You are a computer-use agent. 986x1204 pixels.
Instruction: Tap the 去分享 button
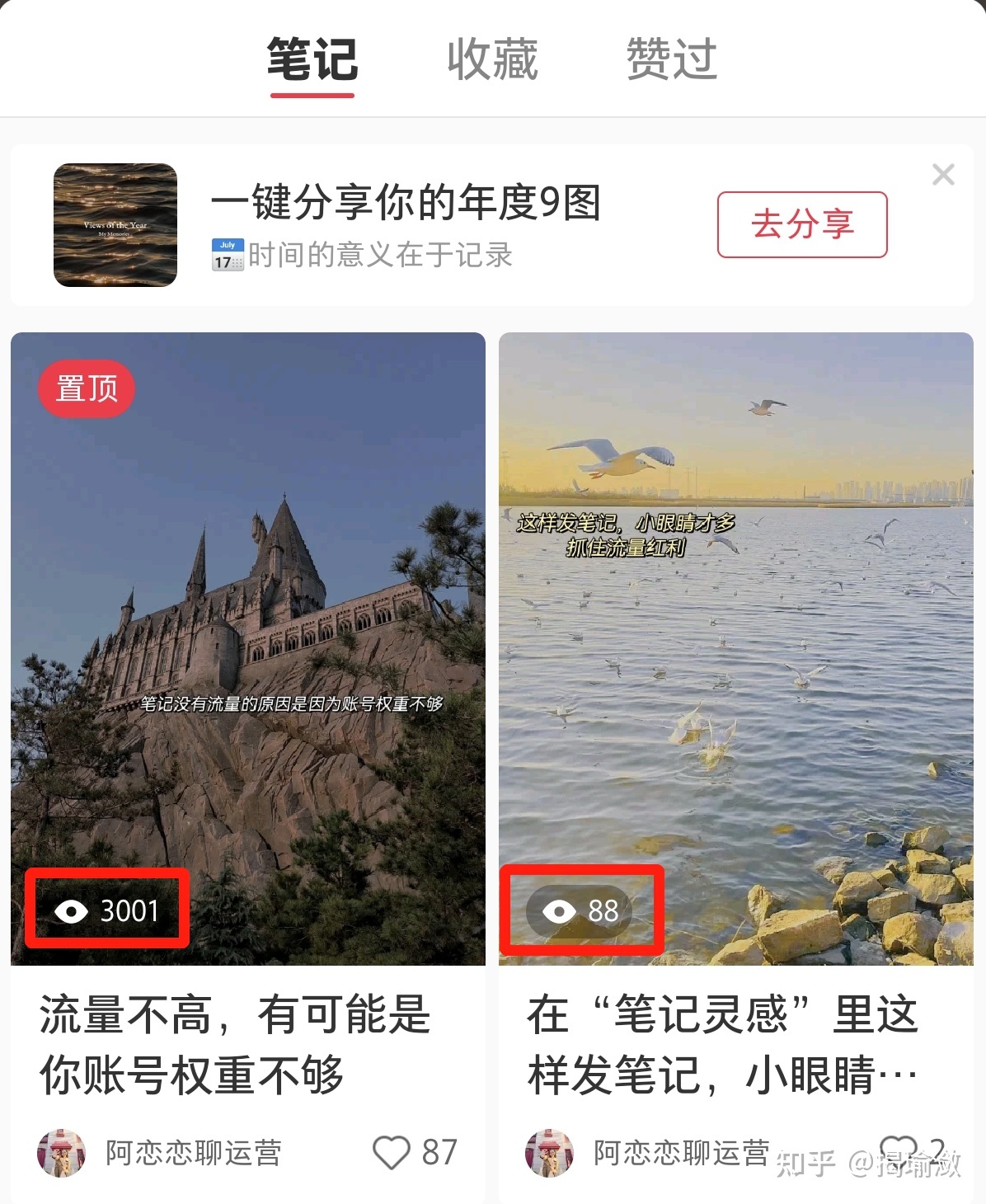[x=801, y=224]
